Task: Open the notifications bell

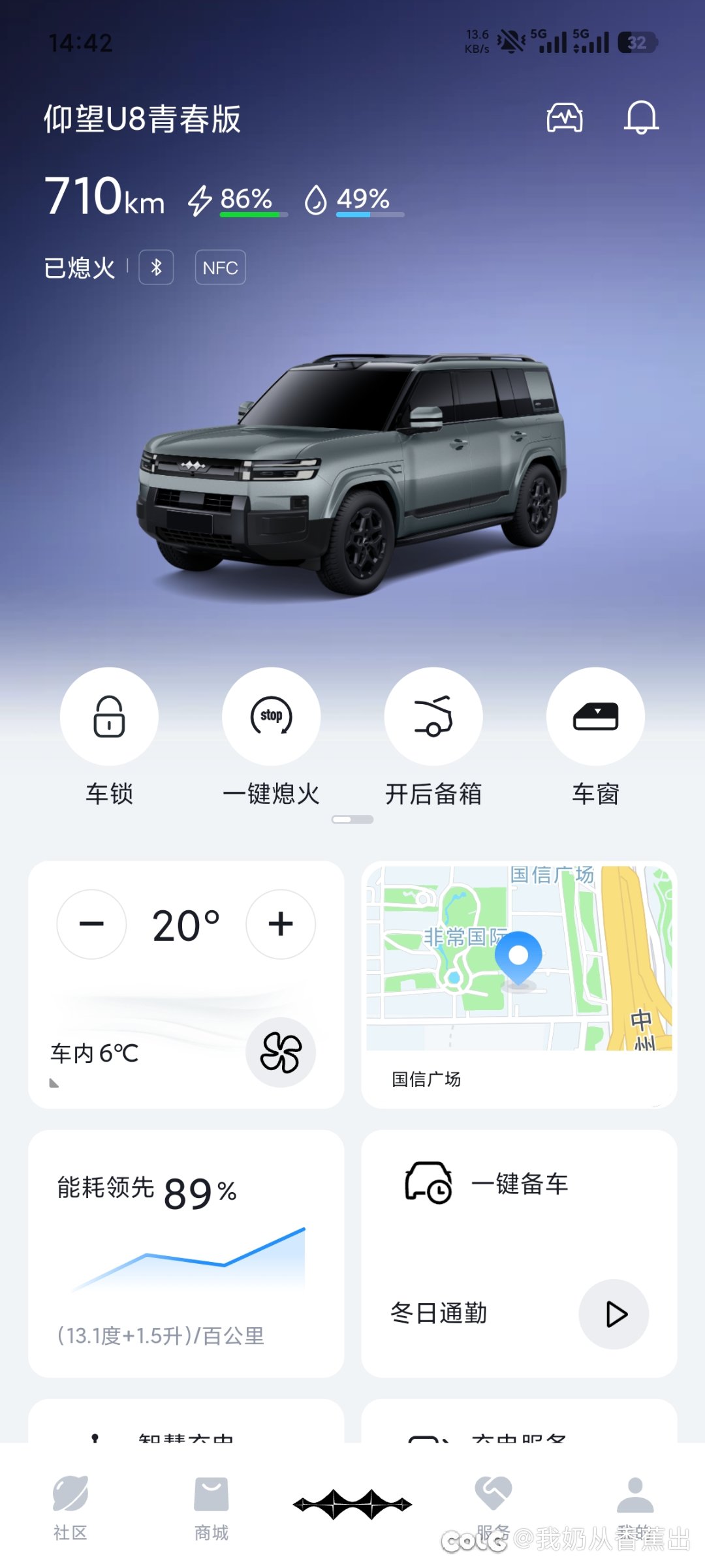Action: coord(642,118)
